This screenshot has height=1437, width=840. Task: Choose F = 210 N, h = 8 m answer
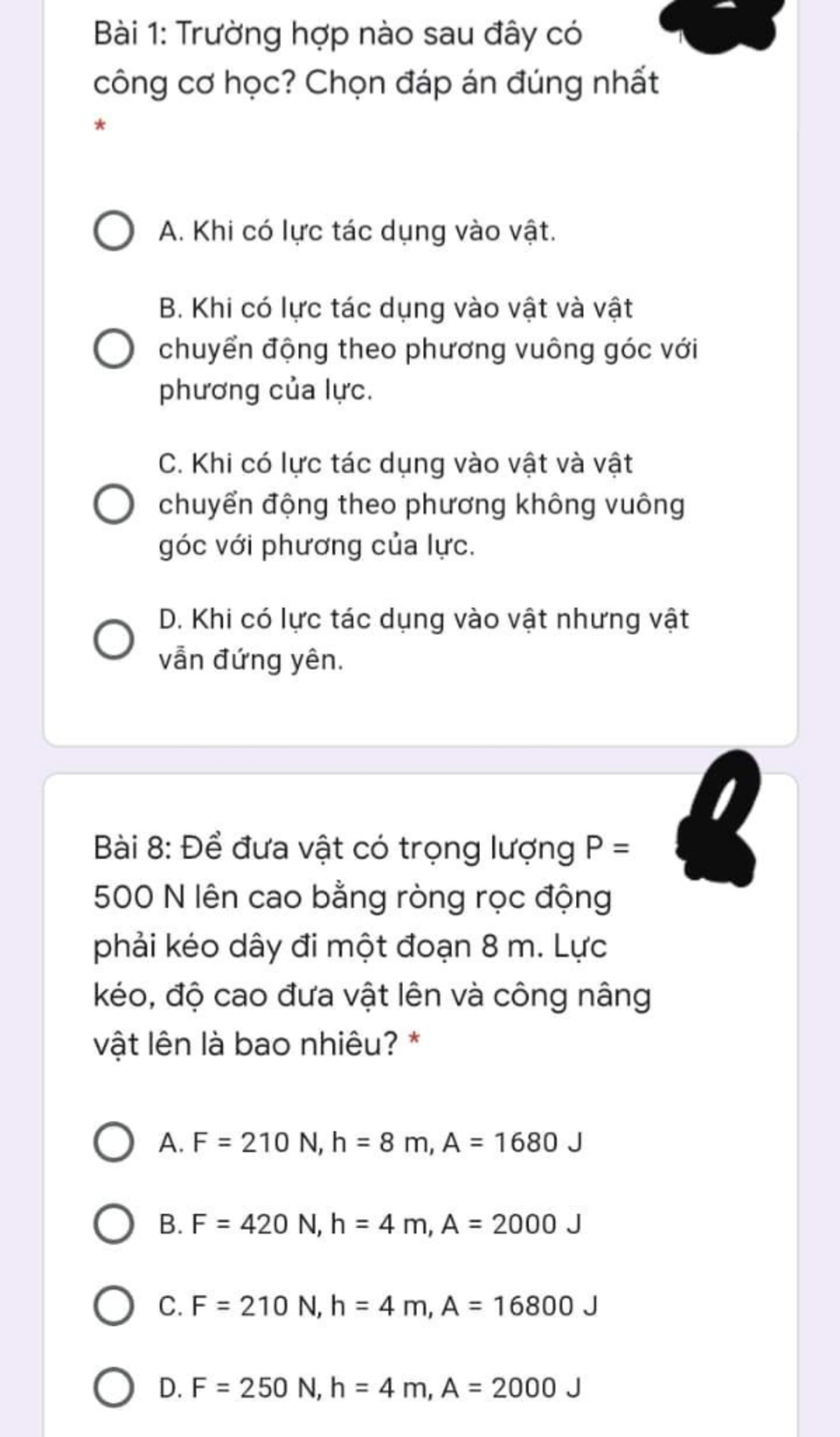click(113, 1142)
